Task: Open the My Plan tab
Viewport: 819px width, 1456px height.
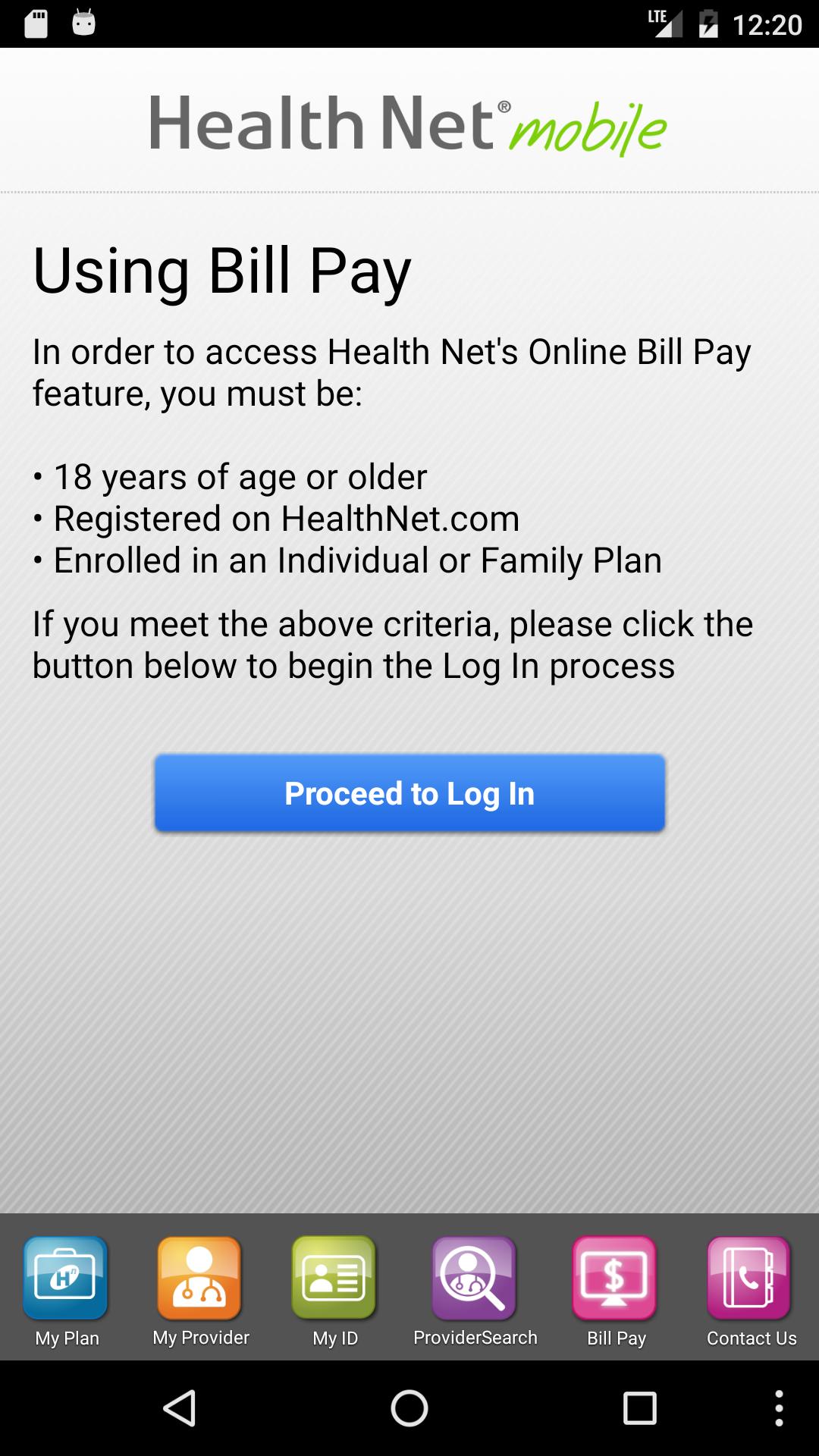Action: 67,1291
